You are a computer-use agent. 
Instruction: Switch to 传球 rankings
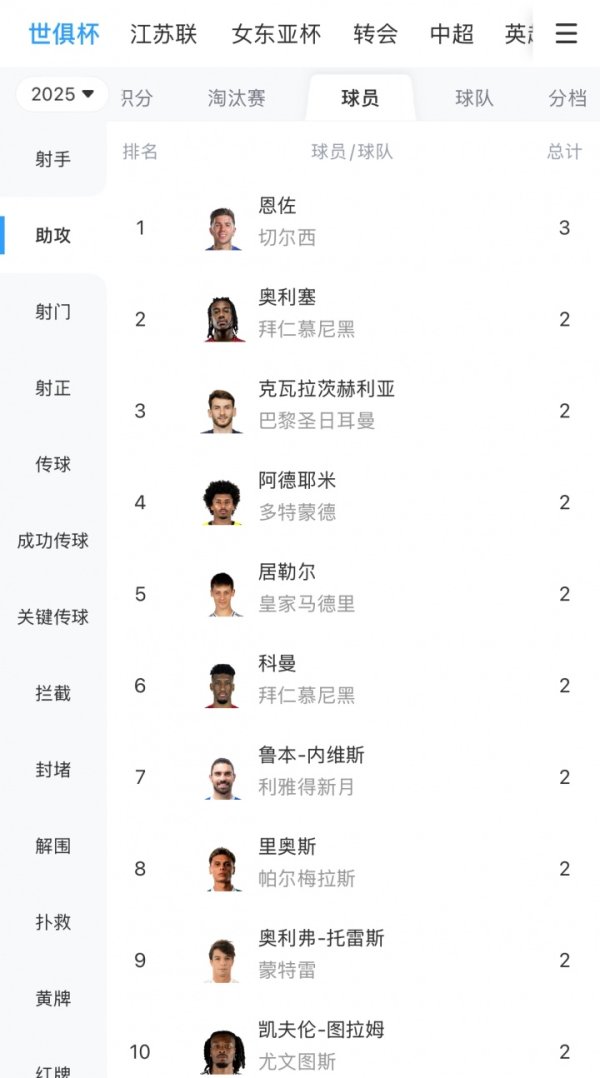pos(53,464)
